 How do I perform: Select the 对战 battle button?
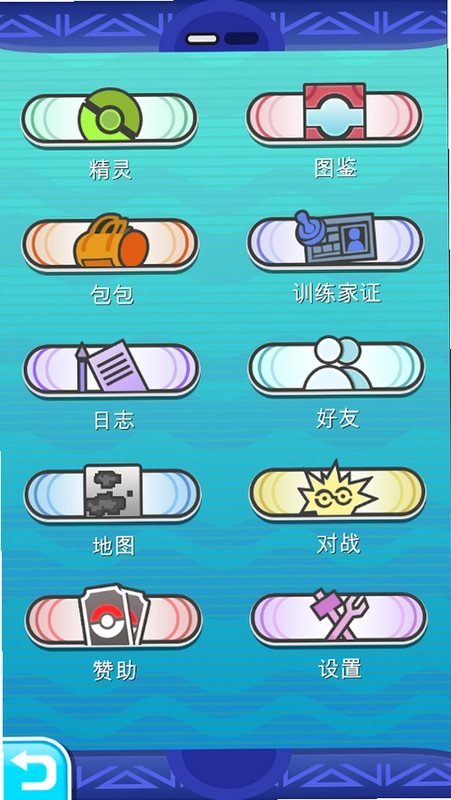pyautogui.click(x=337, y=492)
